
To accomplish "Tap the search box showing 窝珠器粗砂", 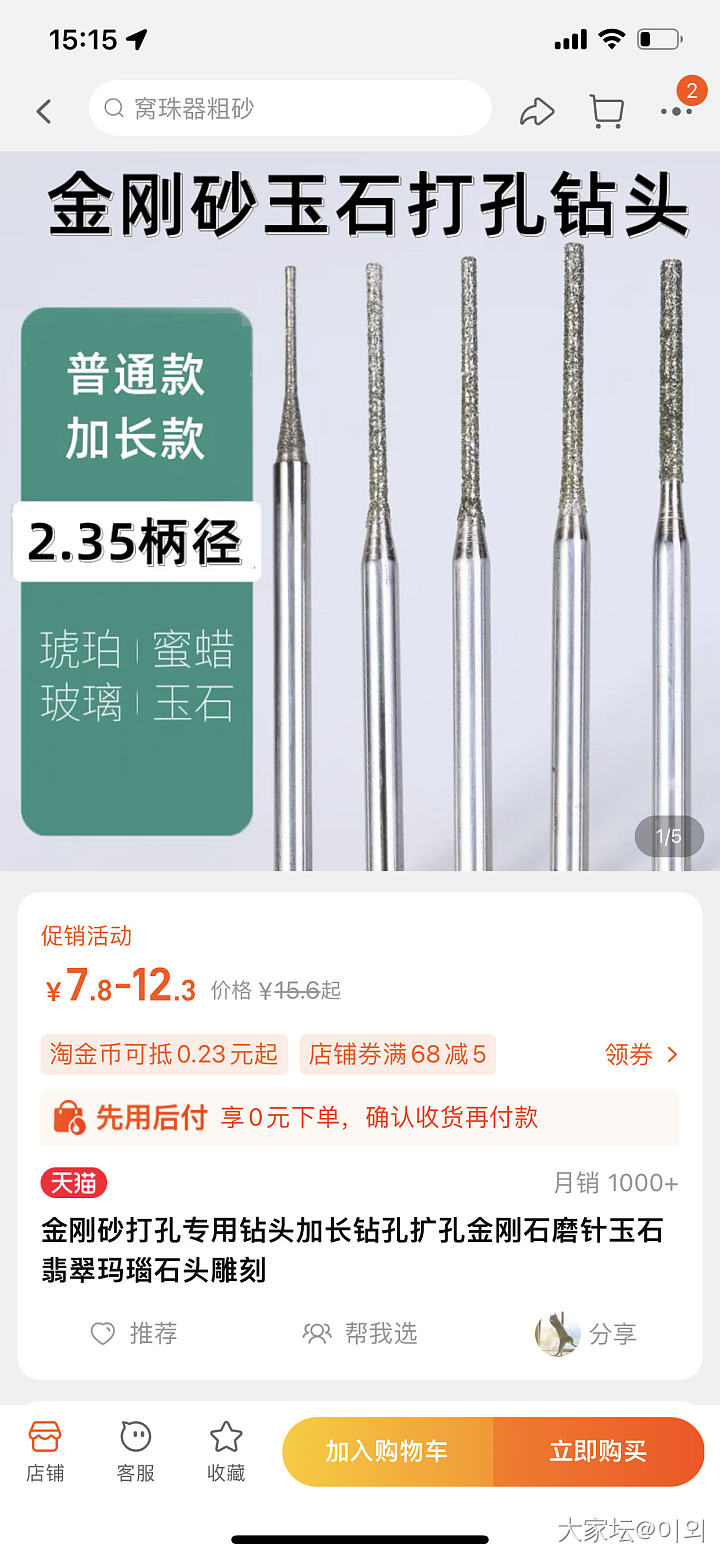I will point(290,108).
